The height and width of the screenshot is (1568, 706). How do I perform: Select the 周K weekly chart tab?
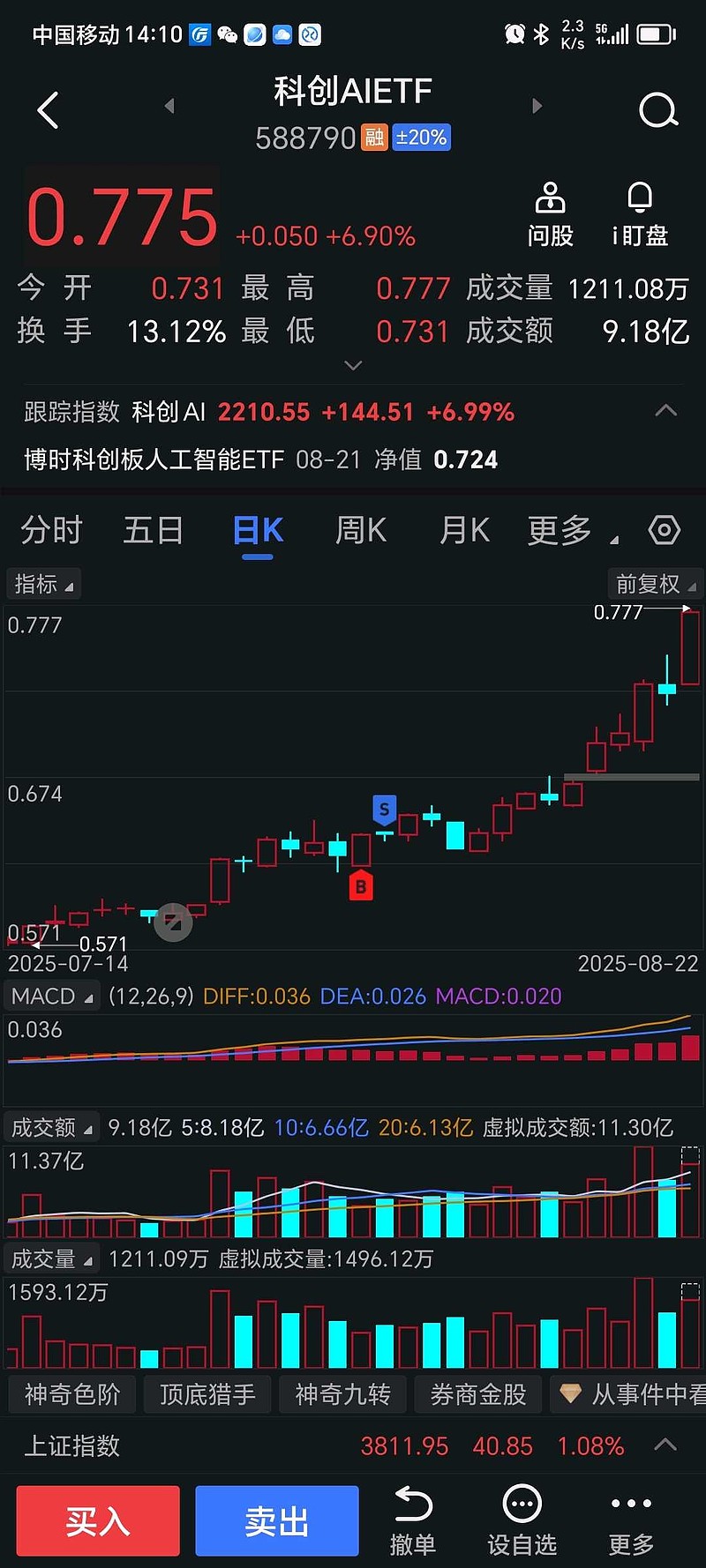click(360, 531)
